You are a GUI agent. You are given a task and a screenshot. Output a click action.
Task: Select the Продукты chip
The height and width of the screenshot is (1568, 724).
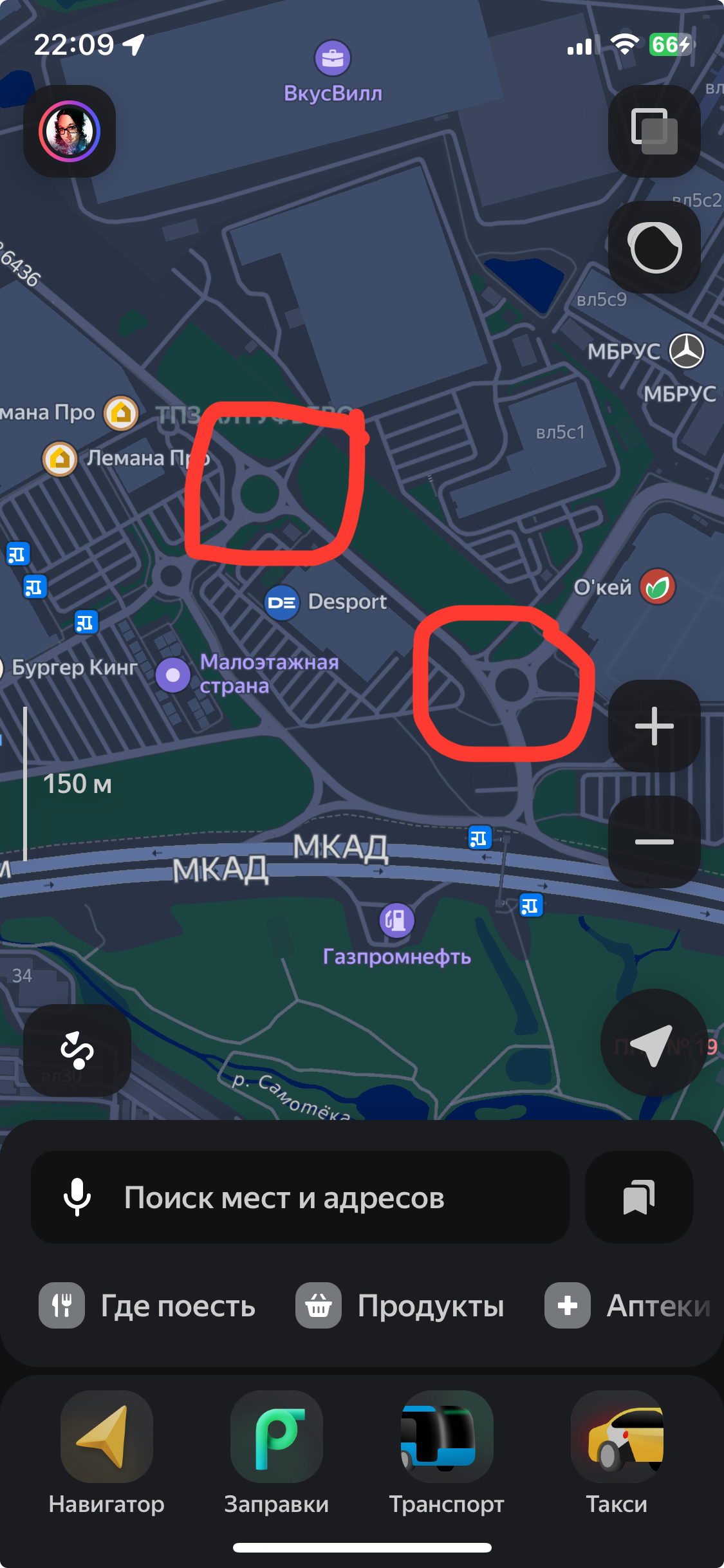click(400, 1305)
